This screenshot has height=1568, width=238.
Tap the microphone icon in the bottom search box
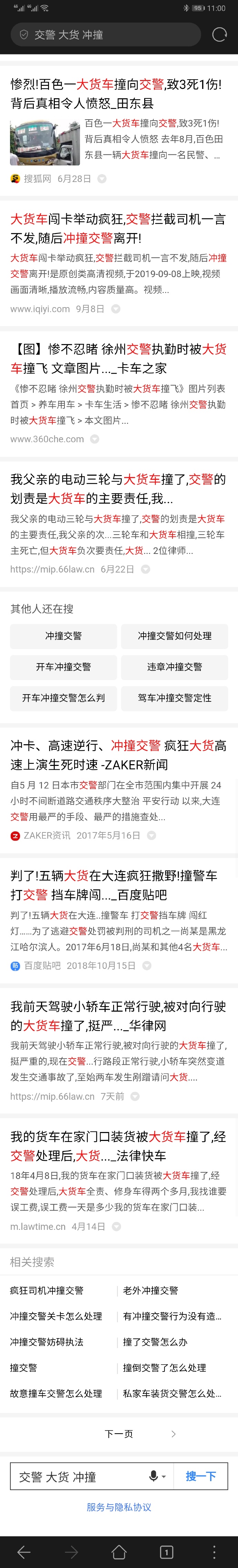tap(154, 1476)
